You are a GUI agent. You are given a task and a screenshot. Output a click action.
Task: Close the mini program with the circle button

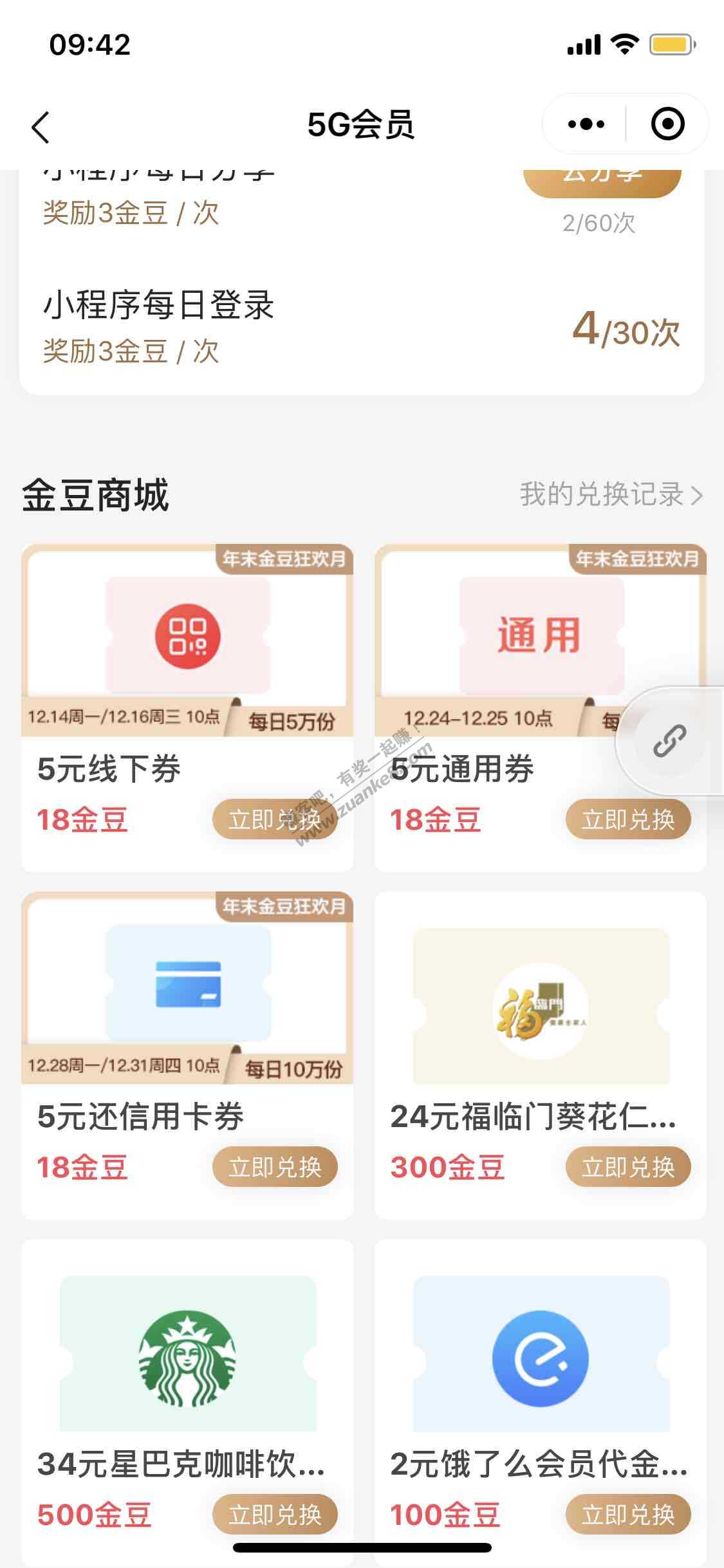(667, 124)
